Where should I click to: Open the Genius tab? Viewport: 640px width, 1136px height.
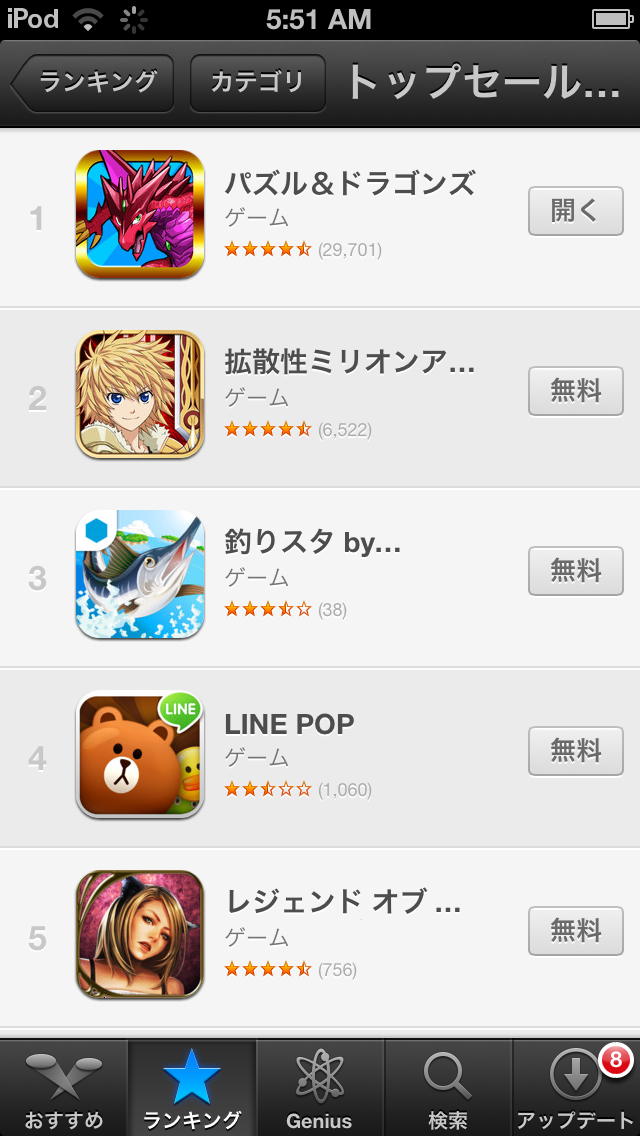(x=320, y=1088)
